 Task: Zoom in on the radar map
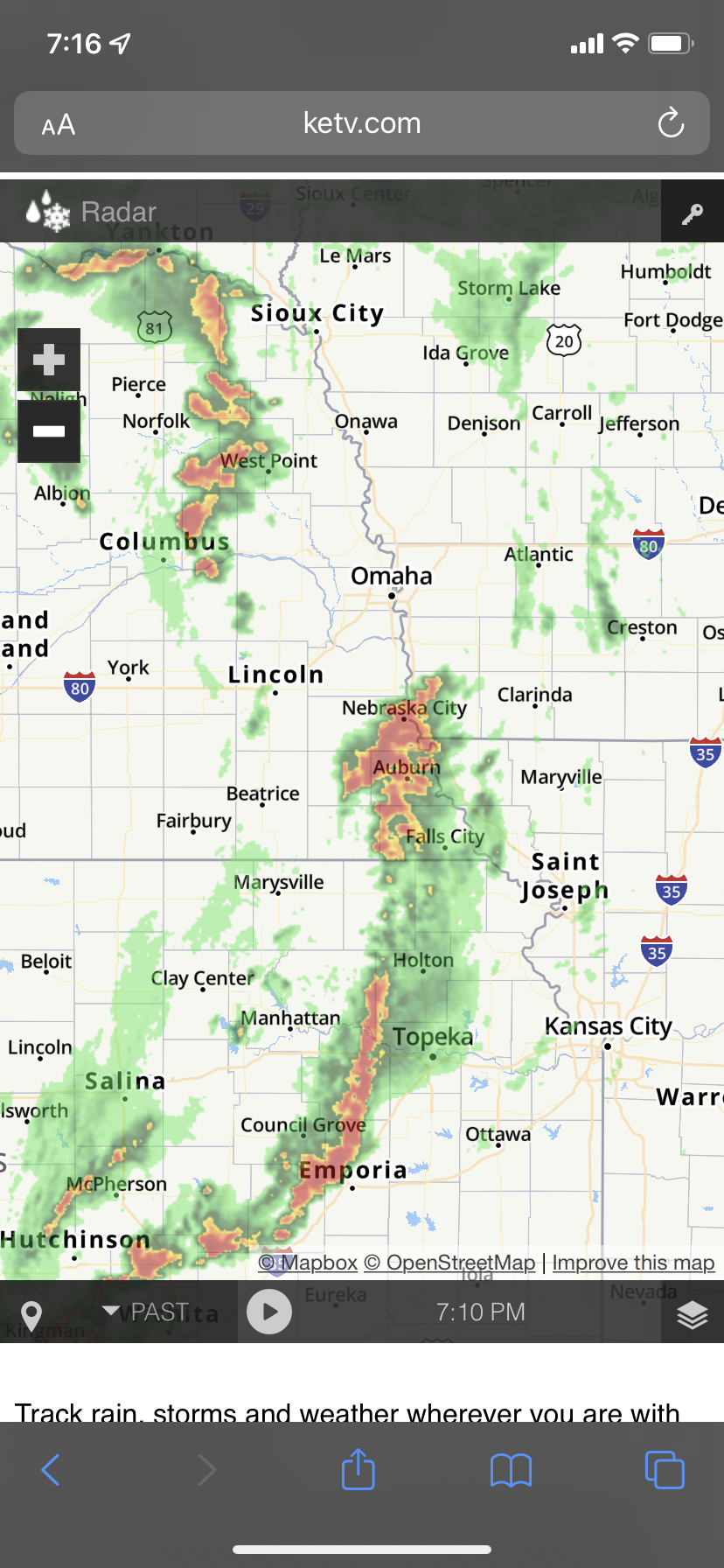(x=49, y=359)
